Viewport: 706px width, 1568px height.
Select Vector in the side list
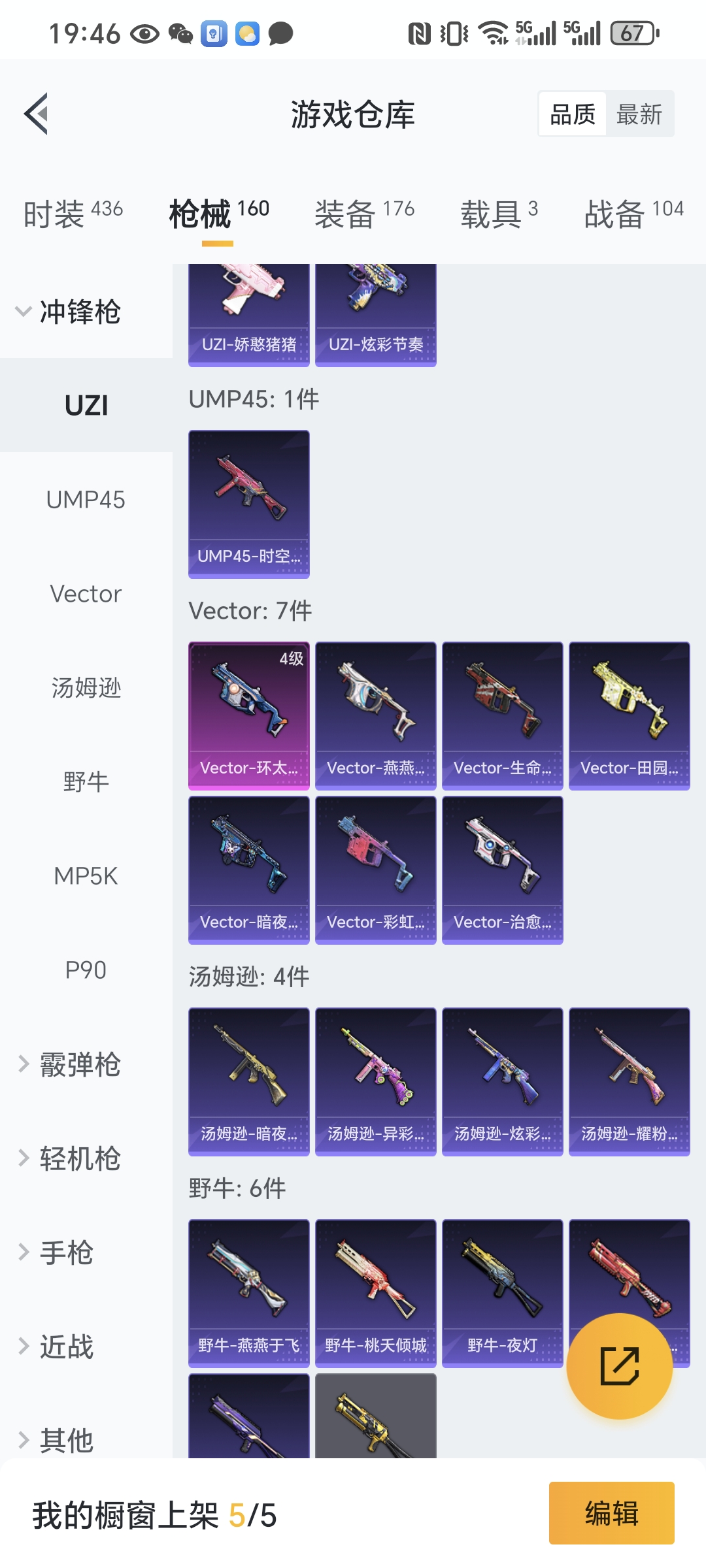pos(86,594)
